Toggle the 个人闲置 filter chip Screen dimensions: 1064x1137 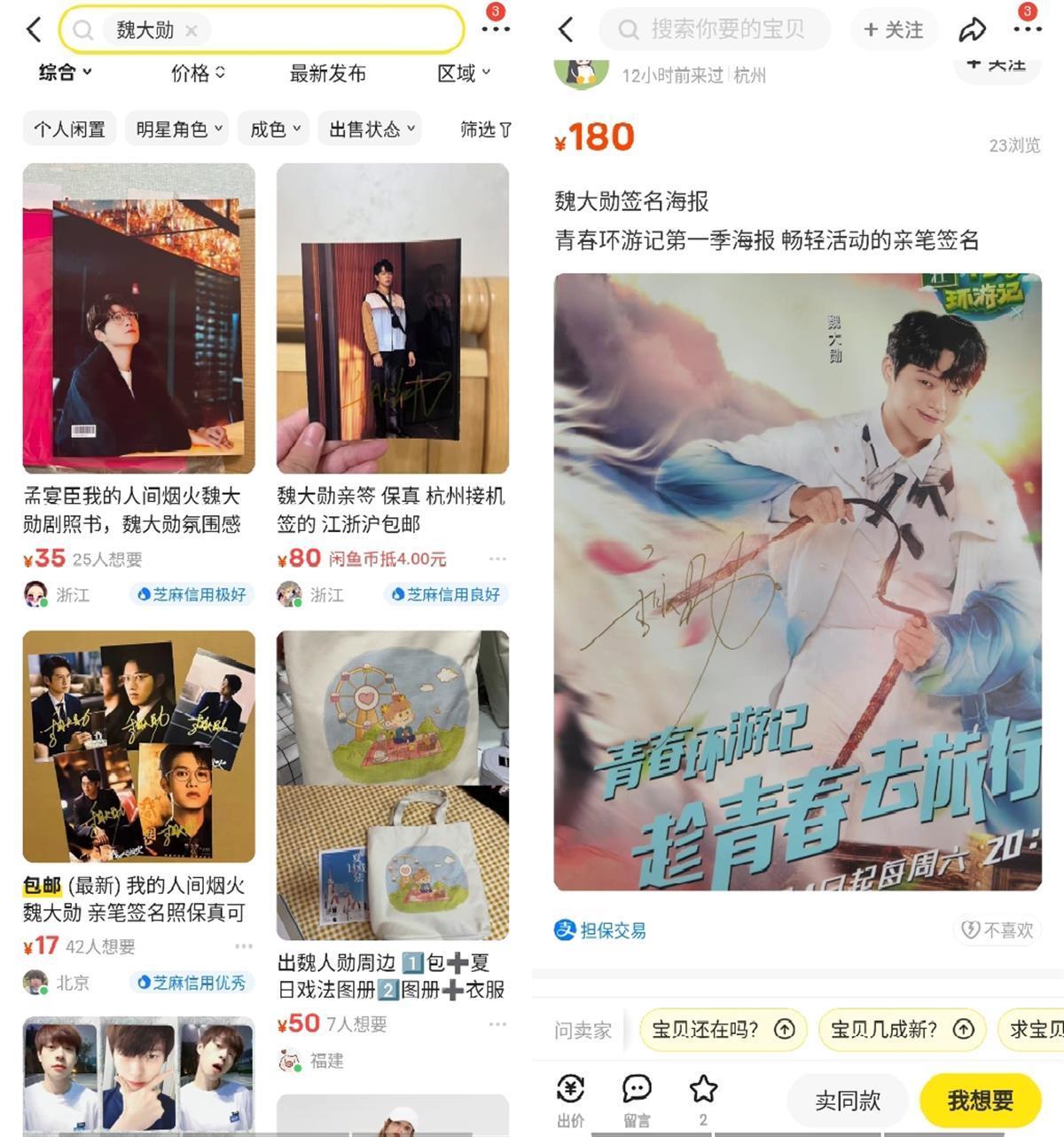(69, 128)
